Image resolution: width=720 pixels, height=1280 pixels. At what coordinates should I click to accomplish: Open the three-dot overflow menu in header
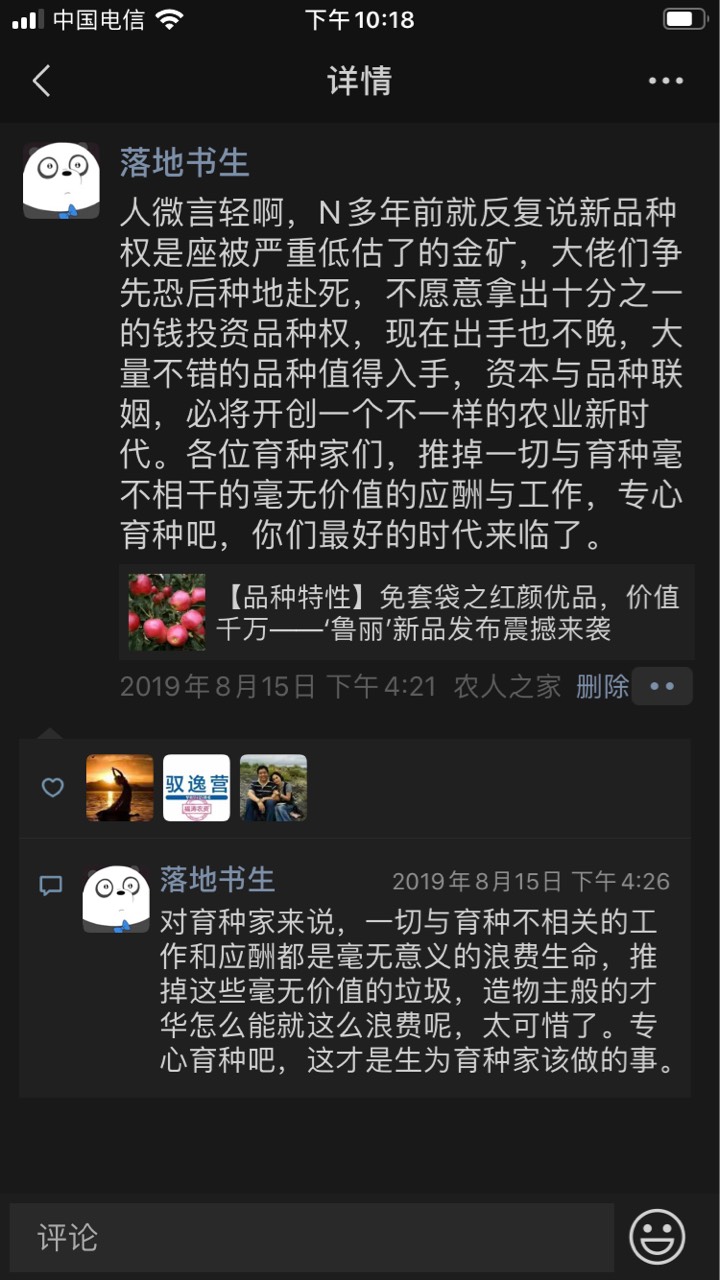(666, 81)
